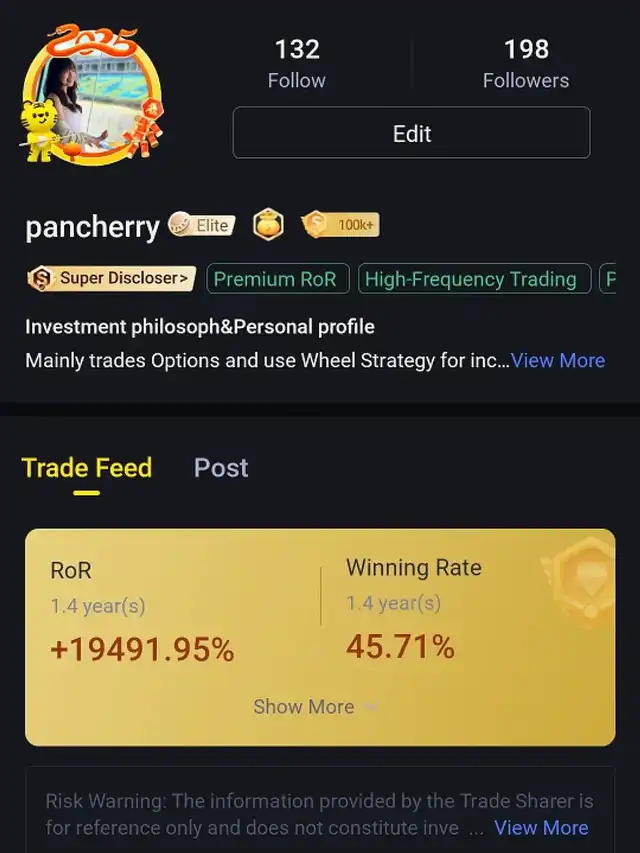Open the 100k+ badge

[341, 225]
